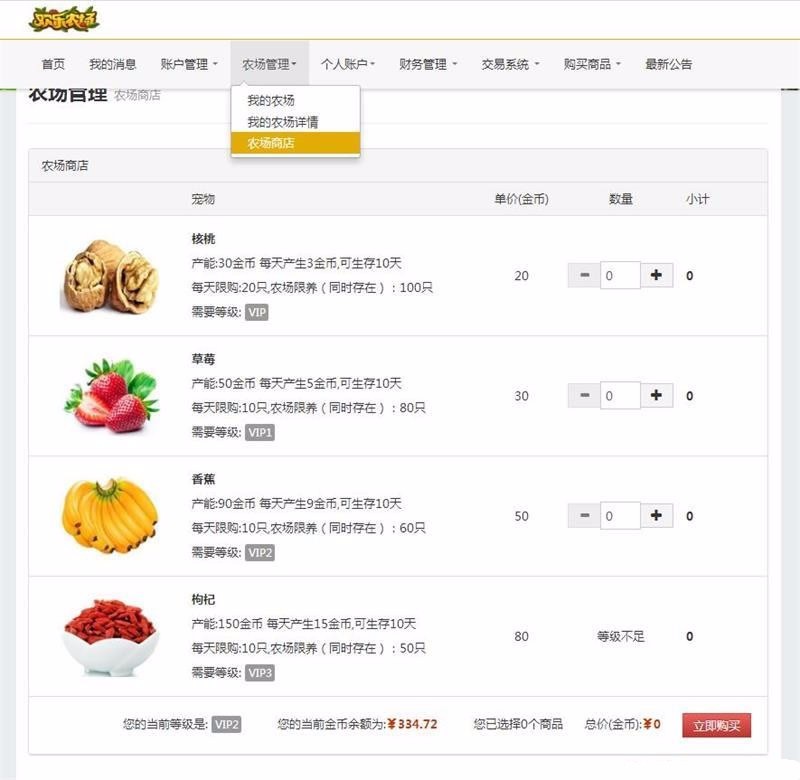The height and width of the screenshot is (780, 800).
Task: Increase the 核桃 quantity by one
Action: (x=656, y=275)
